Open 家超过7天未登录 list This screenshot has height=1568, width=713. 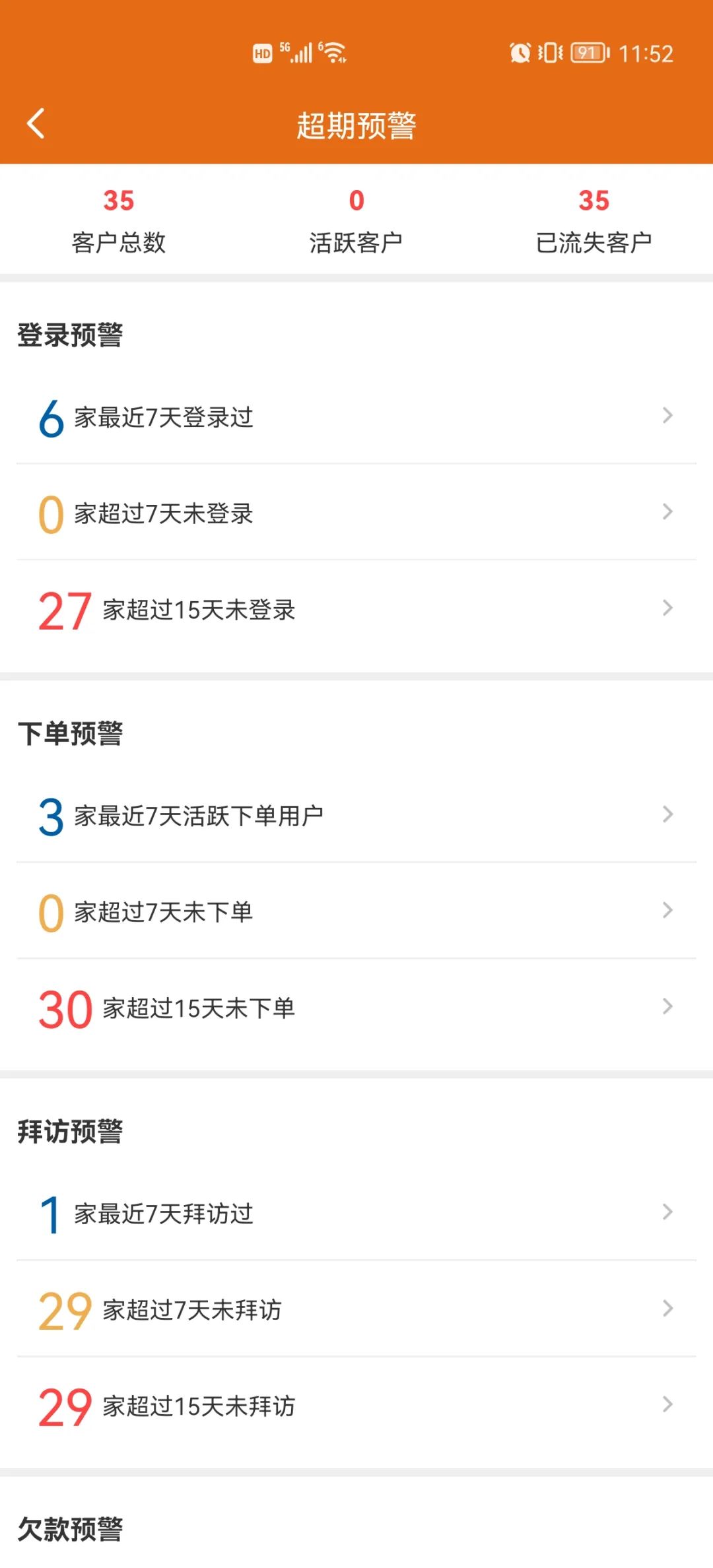356,513
